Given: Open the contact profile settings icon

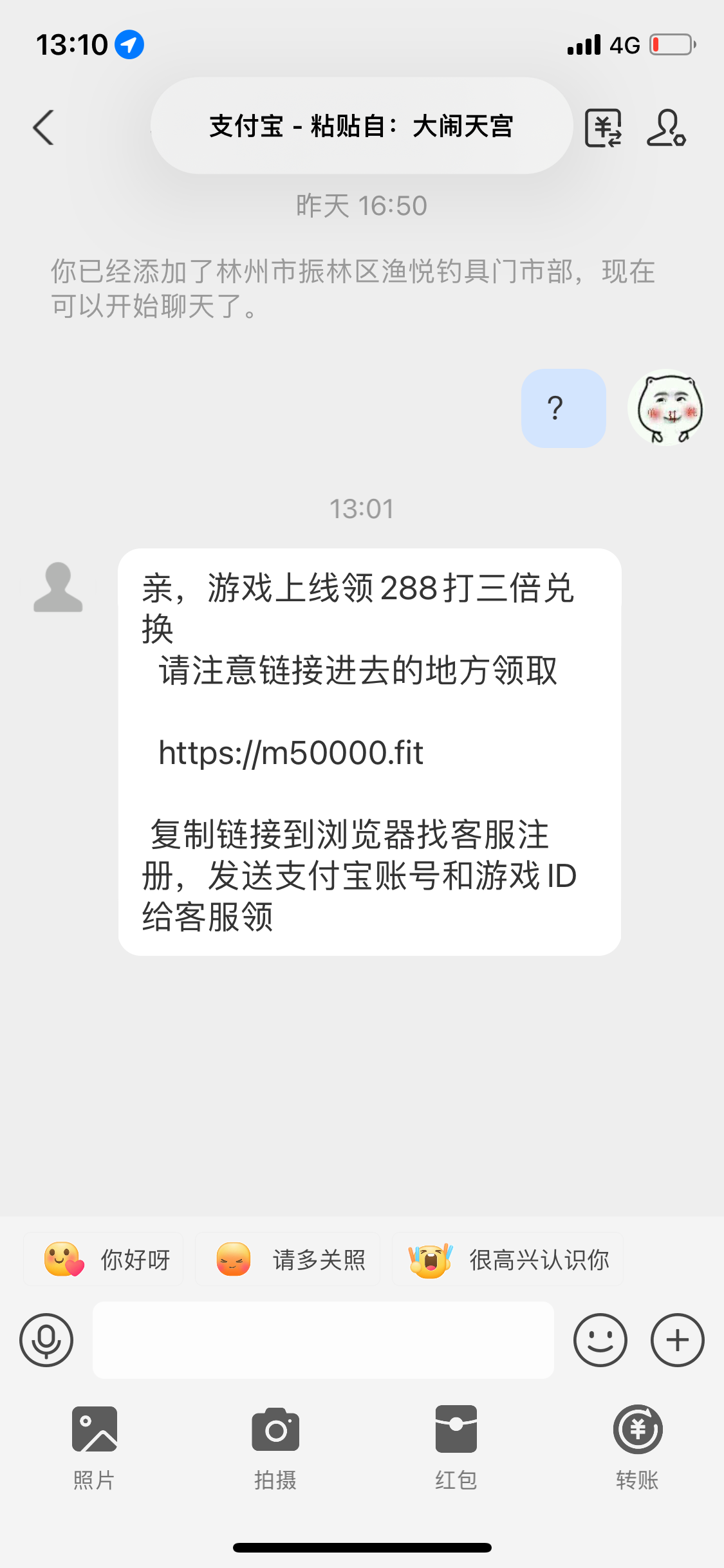Looking at the screenshot, I should click(666, 127).
